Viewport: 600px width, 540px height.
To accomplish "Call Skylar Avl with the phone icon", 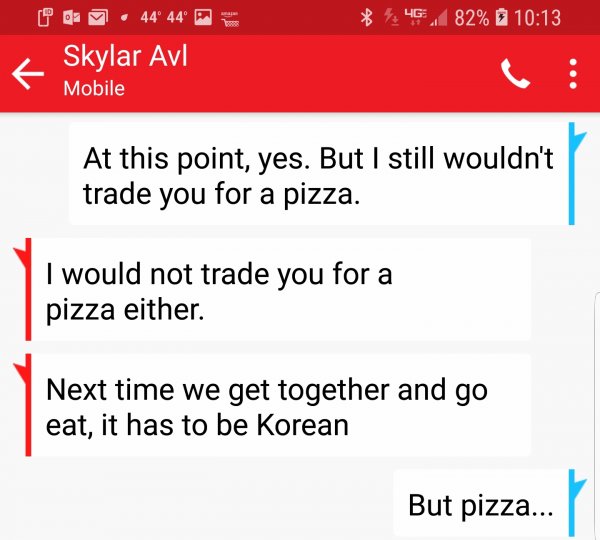I will pos(516,74).
